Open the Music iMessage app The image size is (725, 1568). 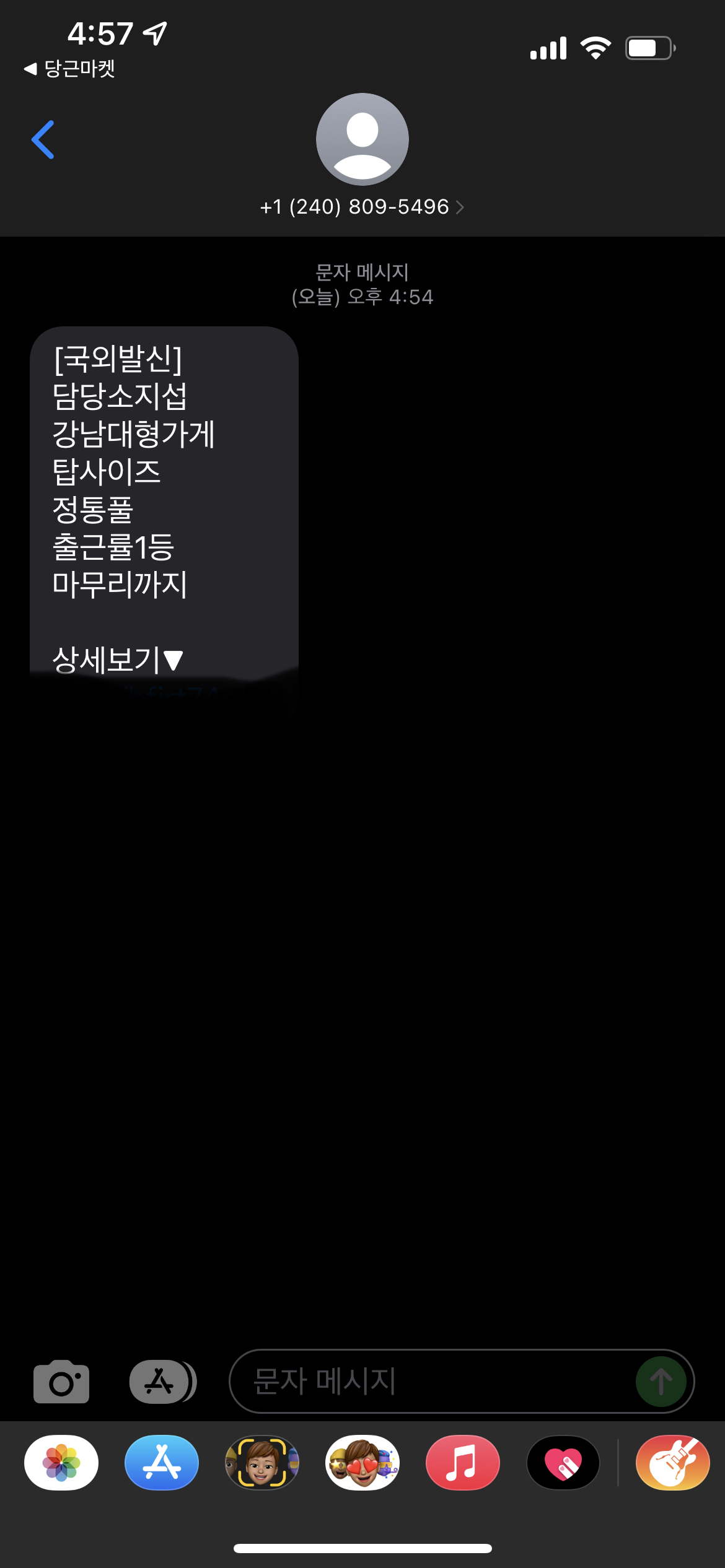point(462,1463)
